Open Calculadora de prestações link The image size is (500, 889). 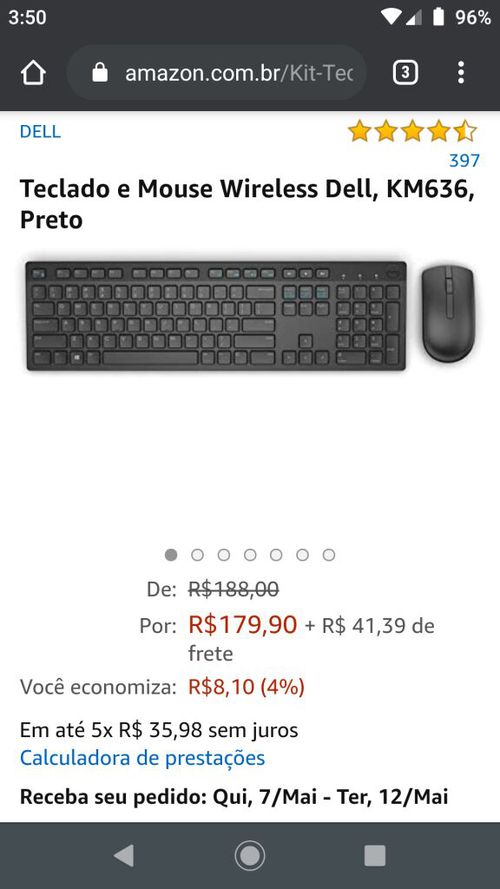(x=142, y=758)
